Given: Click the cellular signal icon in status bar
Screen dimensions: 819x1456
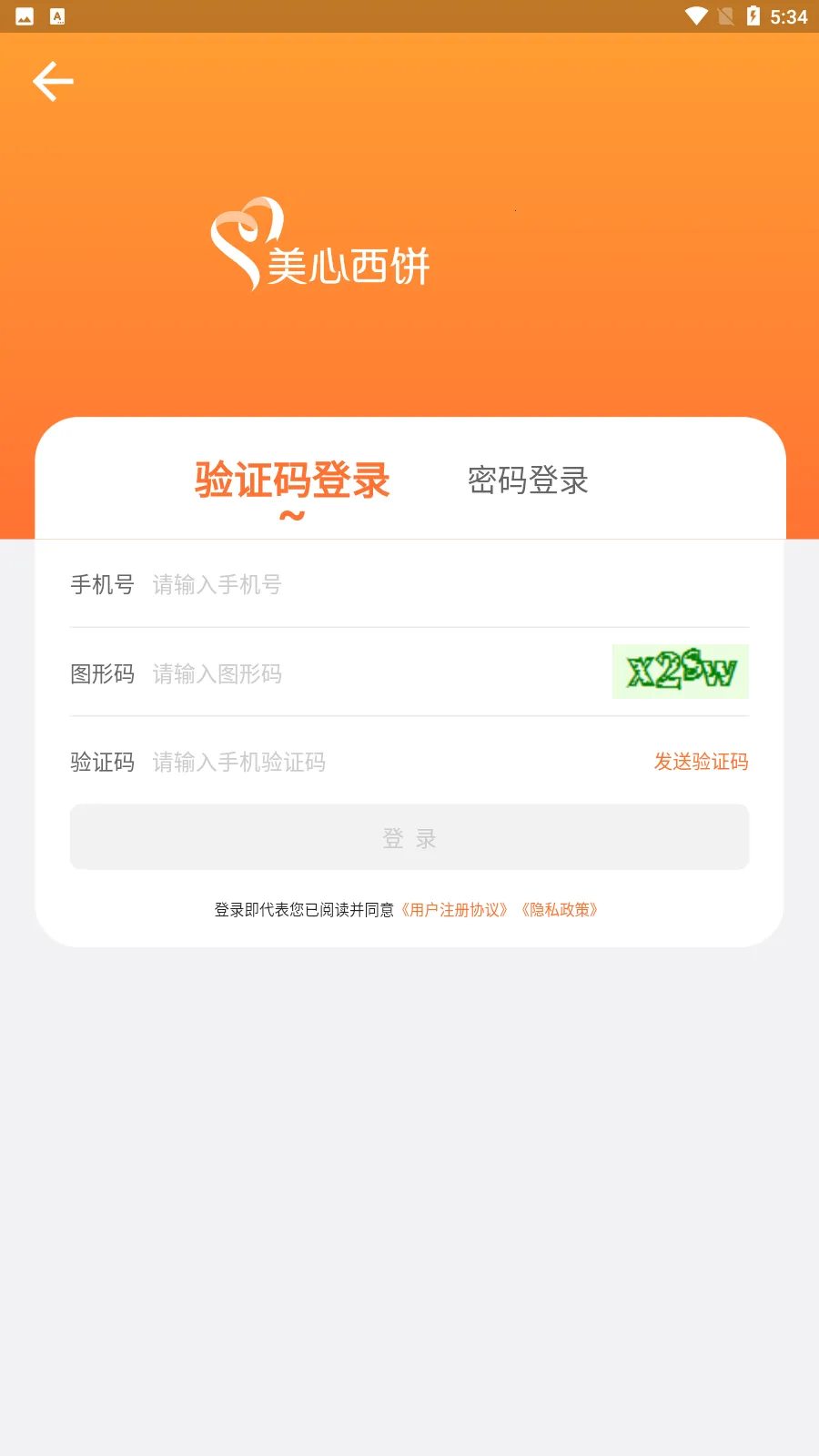Looking at the screenshot, I should tap(723, 15).
